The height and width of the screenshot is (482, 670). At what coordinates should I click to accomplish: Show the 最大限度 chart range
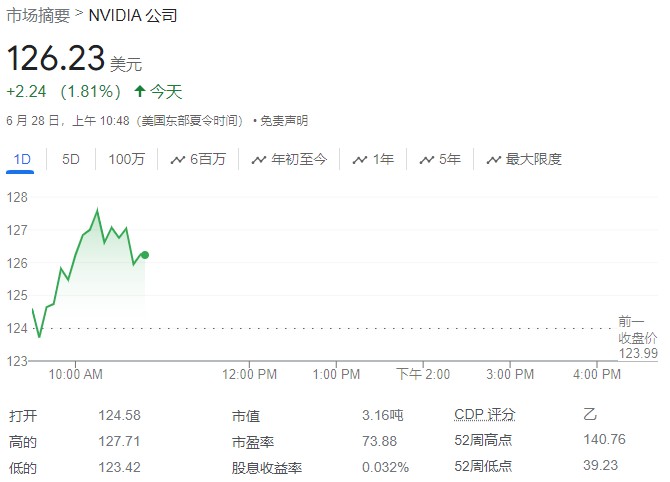524,159
